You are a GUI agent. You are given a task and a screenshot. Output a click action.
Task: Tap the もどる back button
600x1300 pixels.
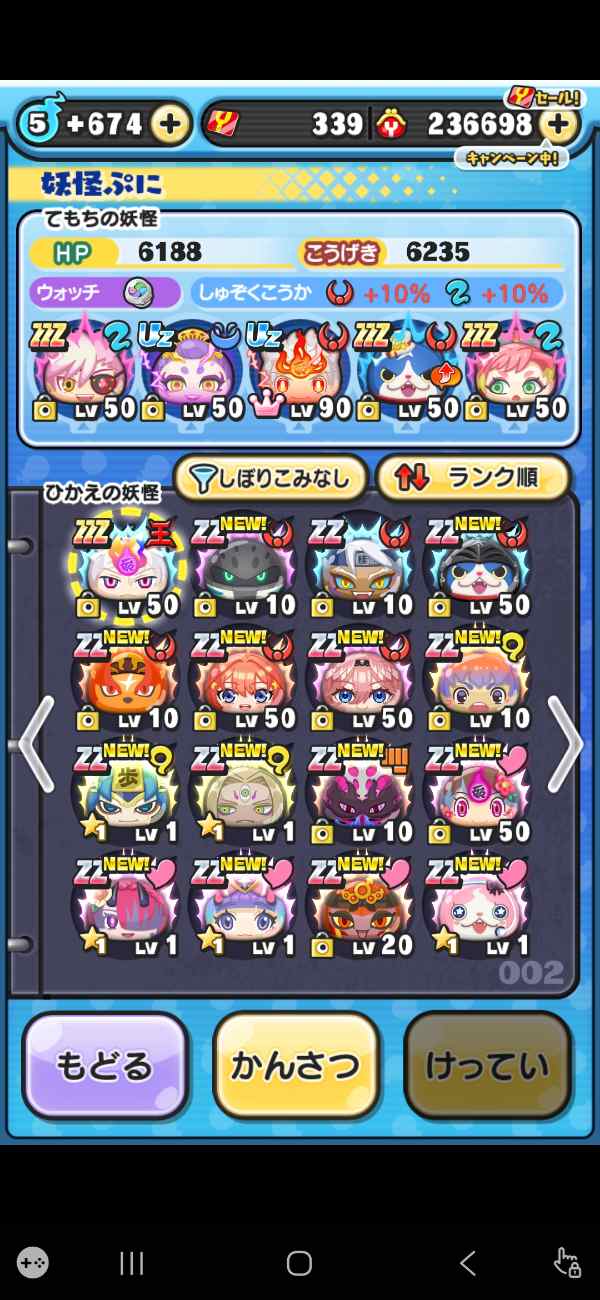[105, 1065]
